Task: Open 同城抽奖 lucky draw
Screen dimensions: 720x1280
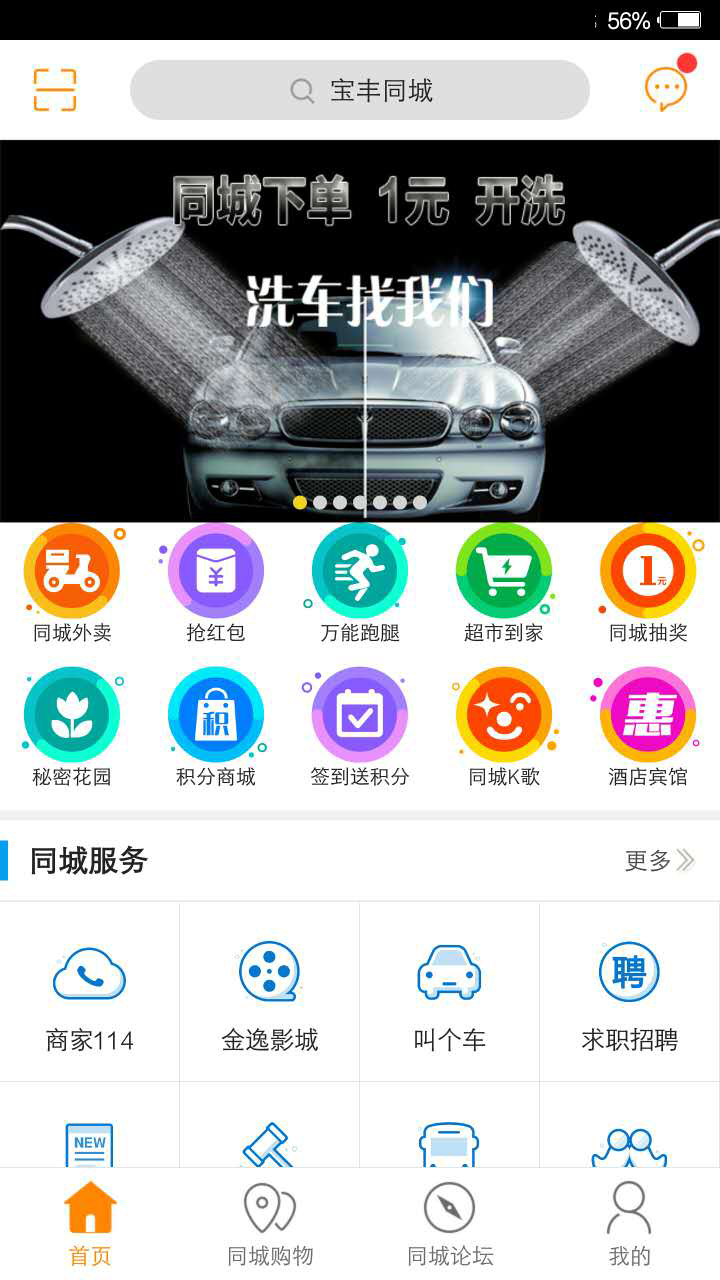Action: click(648, 585)
